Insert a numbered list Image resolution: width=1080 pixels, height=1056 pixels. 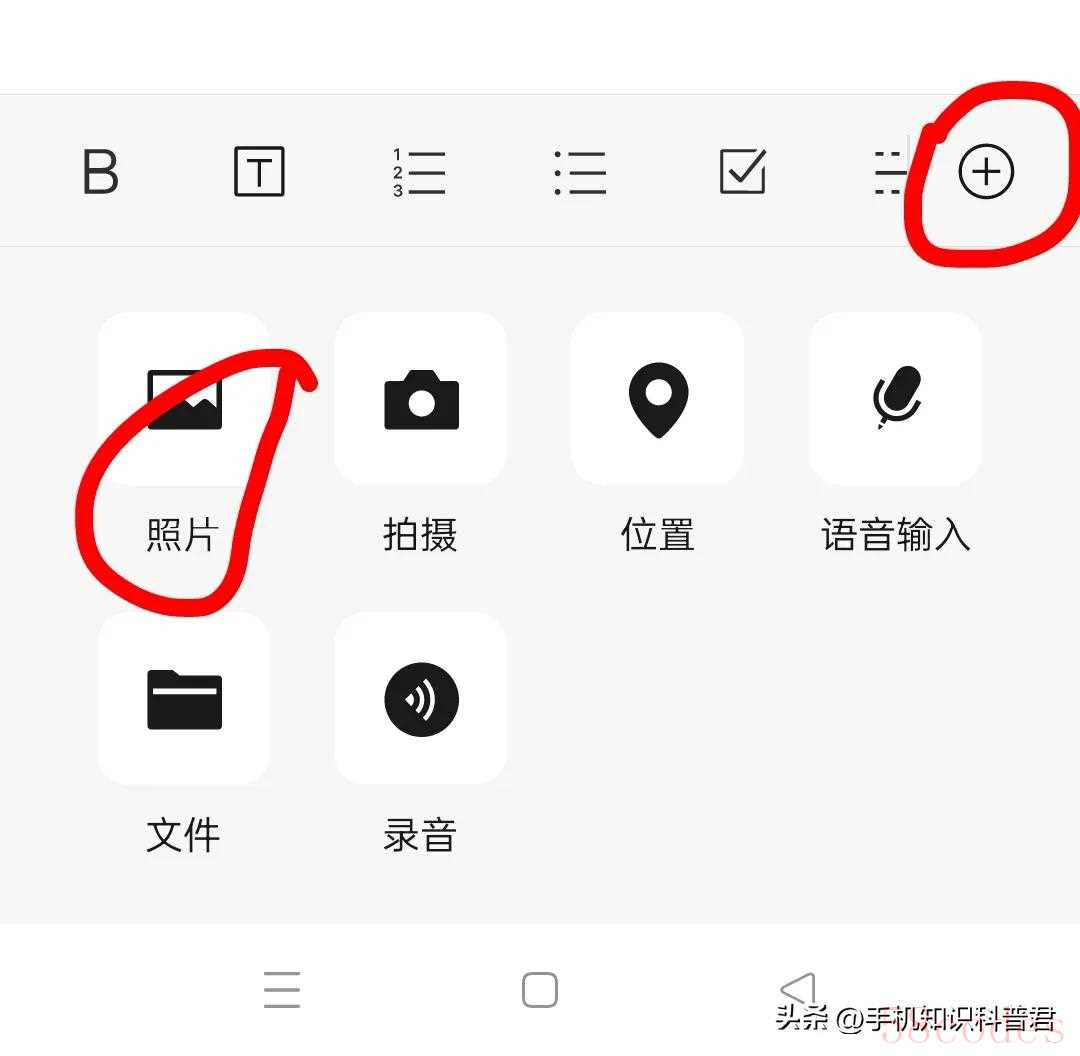419,172
